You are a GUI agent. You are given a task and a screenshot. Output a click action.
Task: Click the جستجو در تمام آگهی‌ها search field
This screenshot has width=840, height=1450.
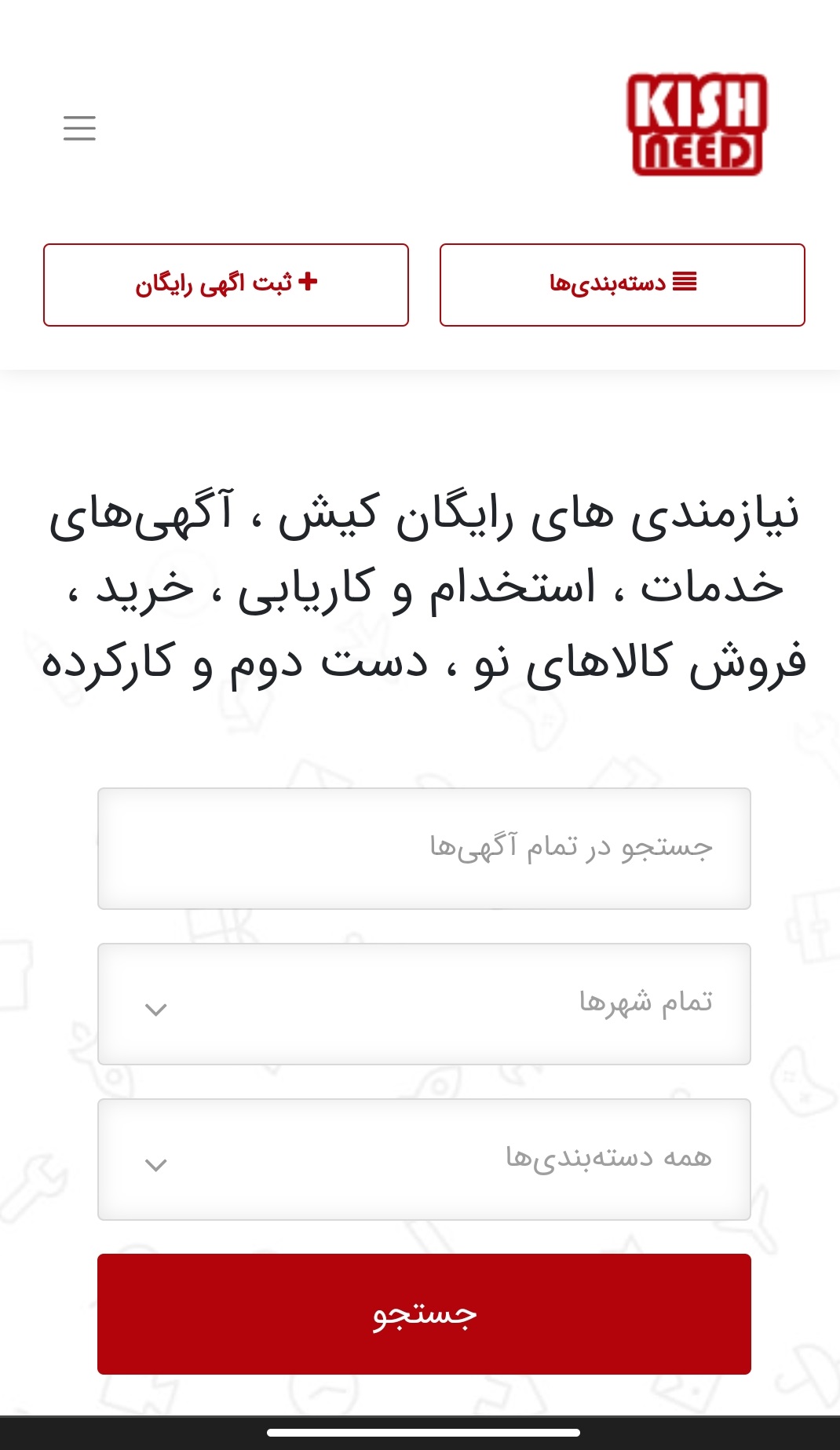click(x=424, y=849)
